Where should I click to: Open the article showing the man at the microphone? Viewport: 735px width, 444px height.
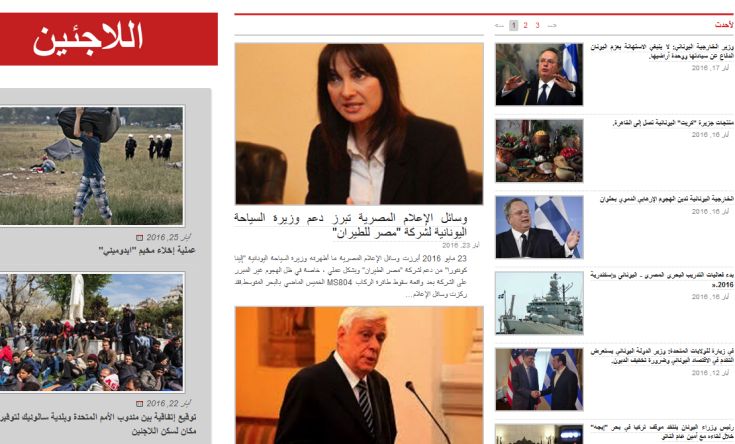[358, 375]
